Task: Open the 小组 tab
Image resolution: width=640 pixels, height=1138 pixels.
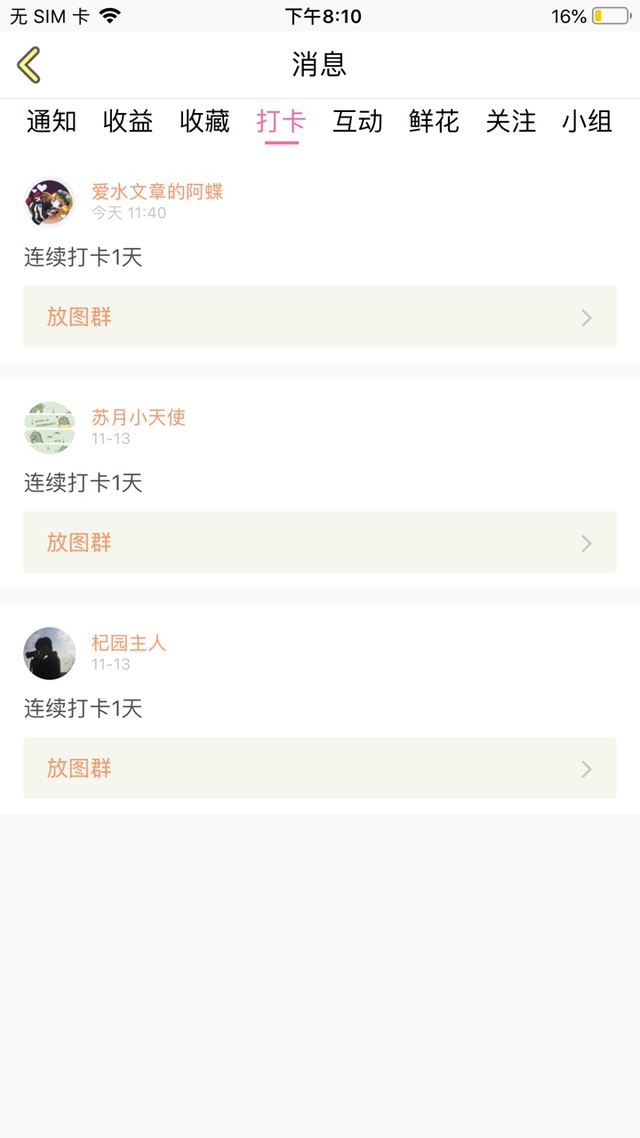Action: coord(587,122)
